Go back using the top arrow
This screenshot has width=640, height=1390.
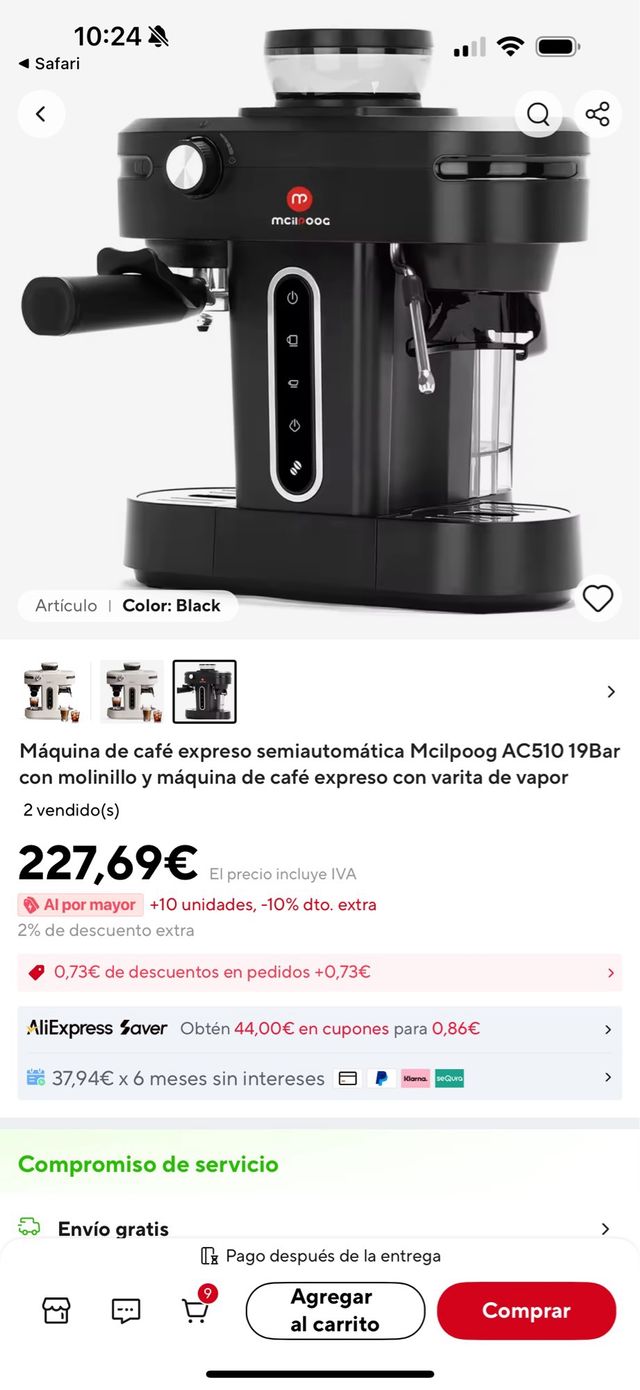point(41,114)
